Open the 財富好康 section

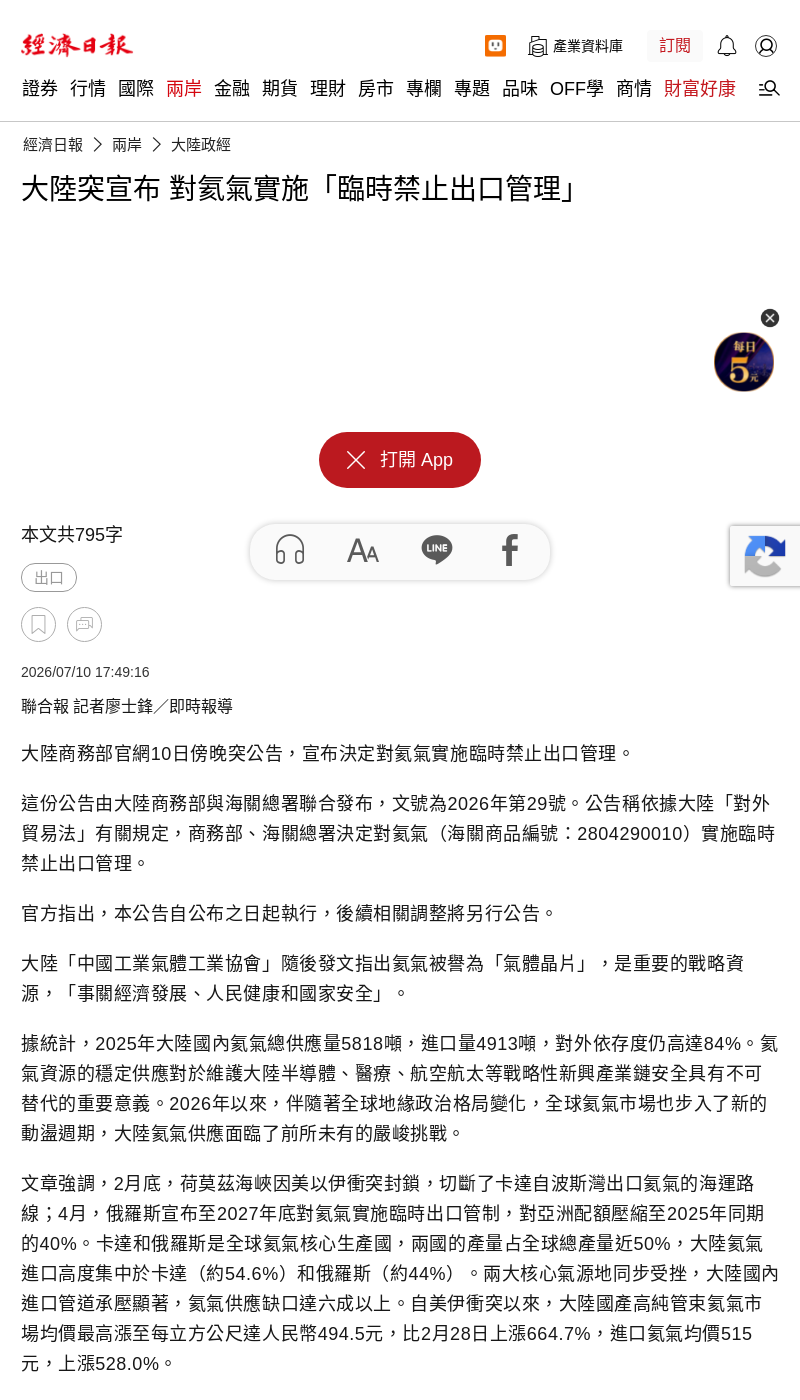tap(700, 89)
